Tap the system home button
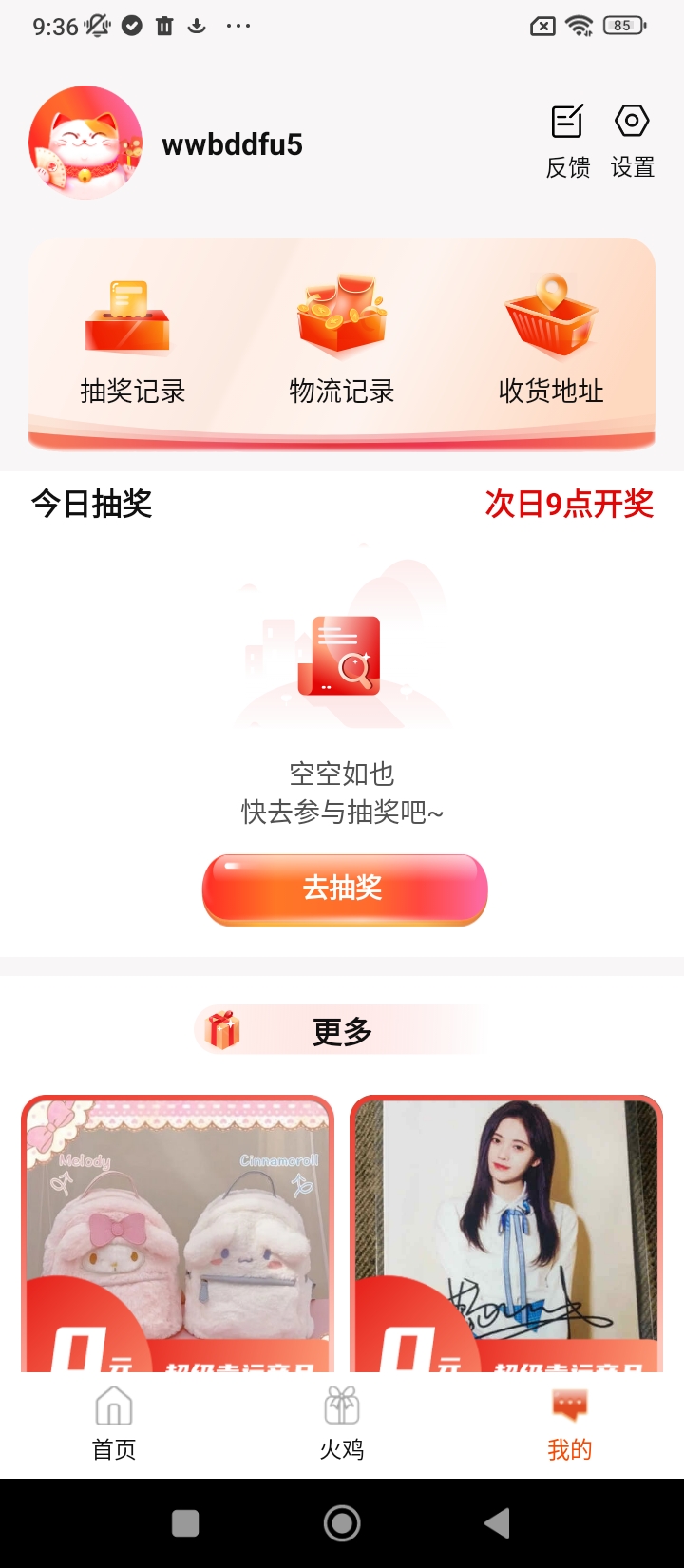 click(x=342, y=1523)
